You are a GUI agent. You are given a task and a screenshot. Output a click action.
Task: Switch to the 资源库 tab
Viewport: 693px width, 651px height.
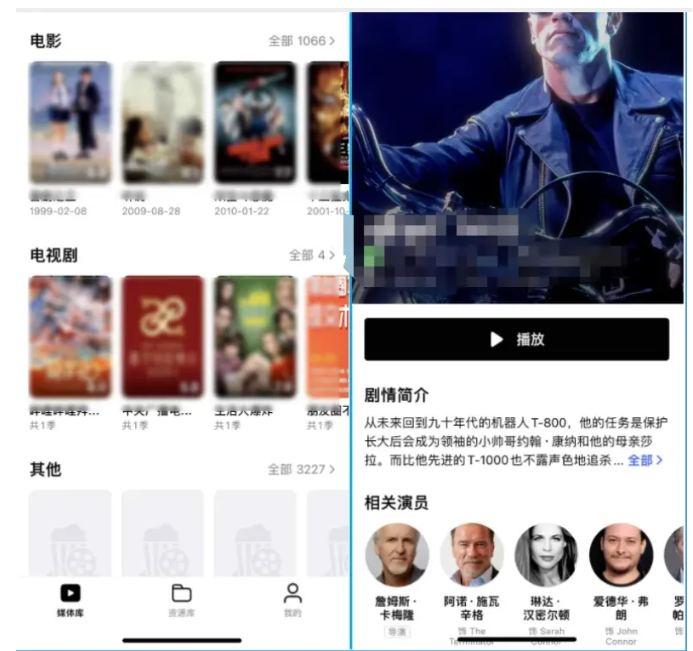tap(181, 599)
